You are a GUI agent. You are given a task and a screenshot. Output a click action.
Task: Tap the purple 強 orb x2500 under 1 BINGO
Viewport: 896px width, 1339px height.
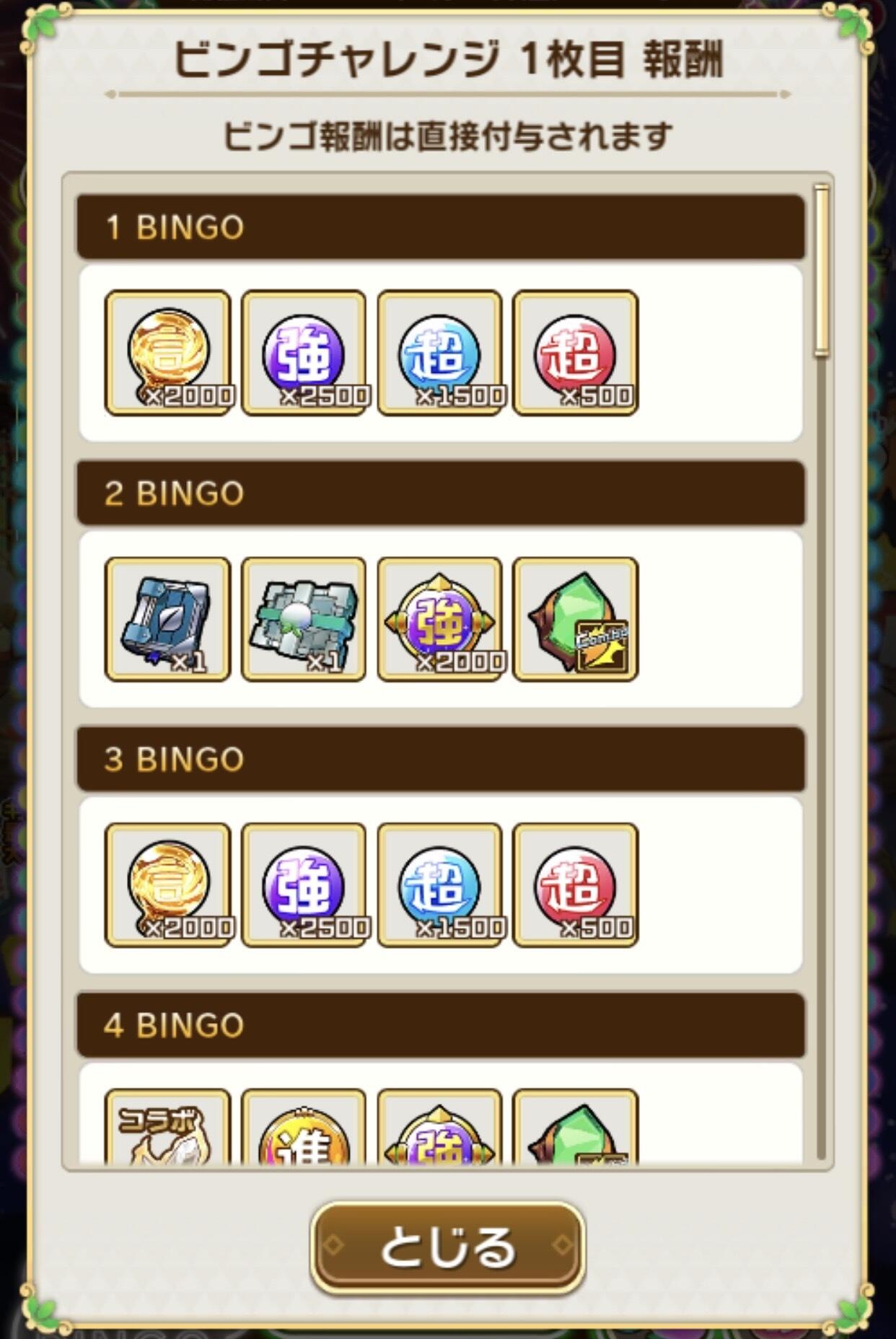pos(304,353)
